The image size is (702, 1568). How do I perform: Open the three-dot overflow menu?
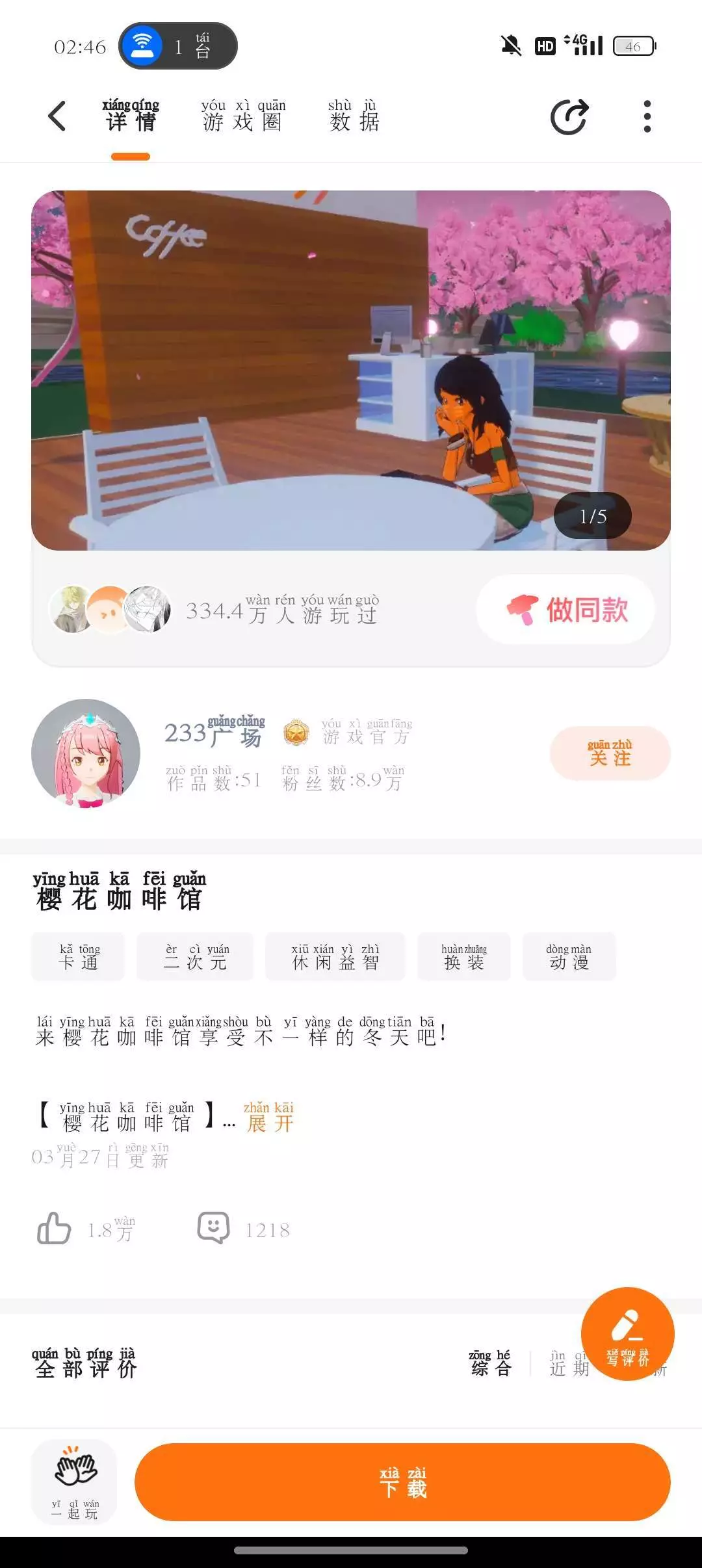click(x=647, y=116)
